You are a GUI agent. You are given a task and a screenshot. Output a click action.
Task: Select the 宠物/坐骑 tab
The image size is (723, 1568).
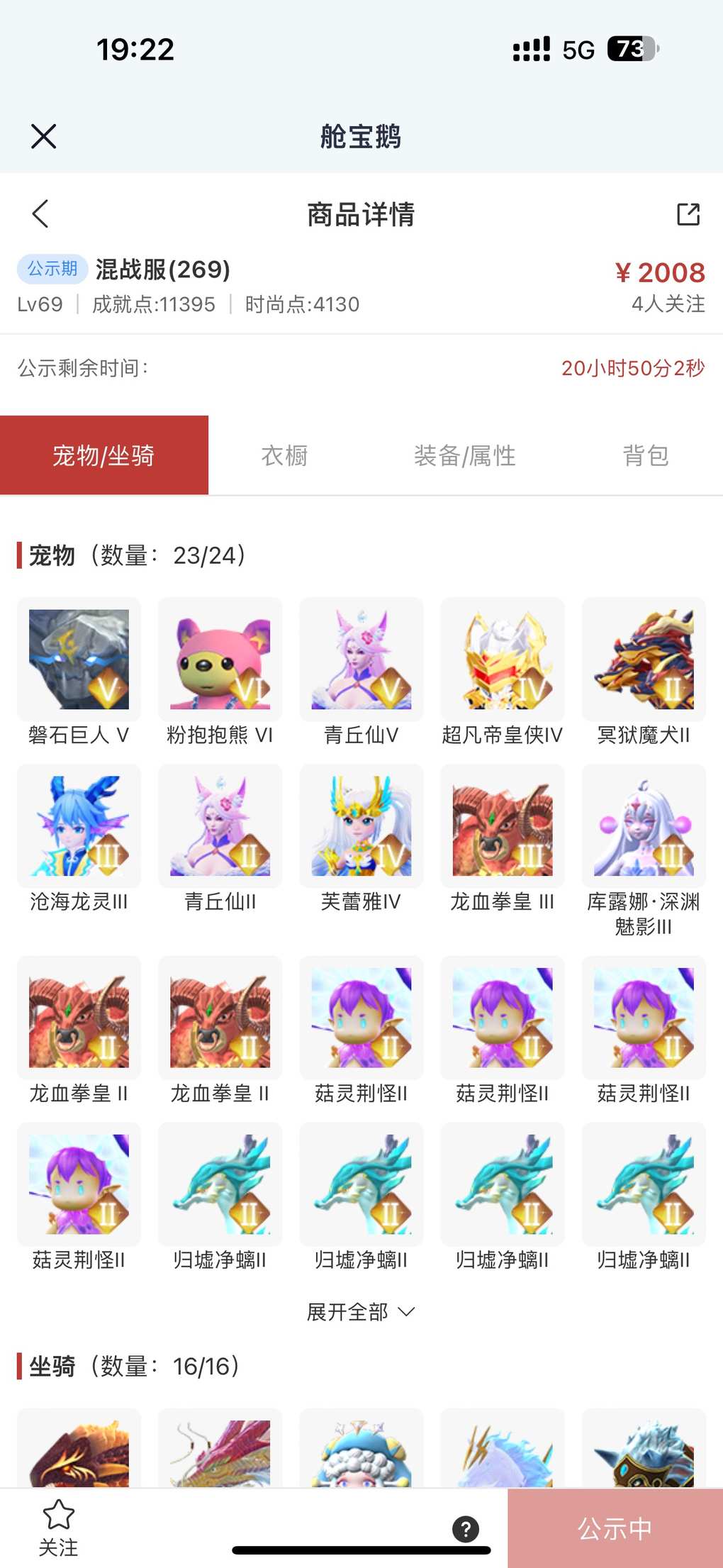point(104,455)
